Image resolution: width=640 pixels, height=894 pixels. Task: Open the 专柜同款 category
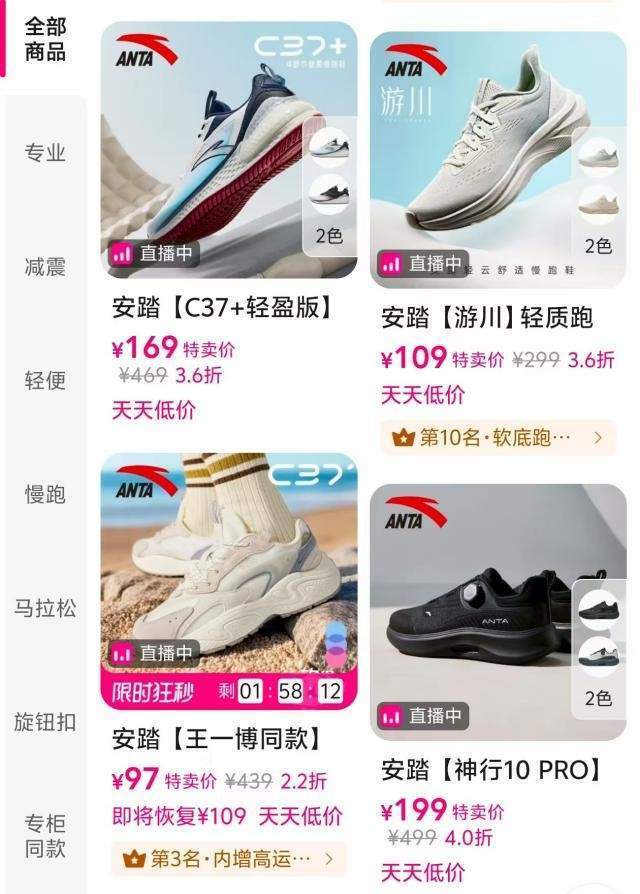pyautogui.click(x=45, y=836)
